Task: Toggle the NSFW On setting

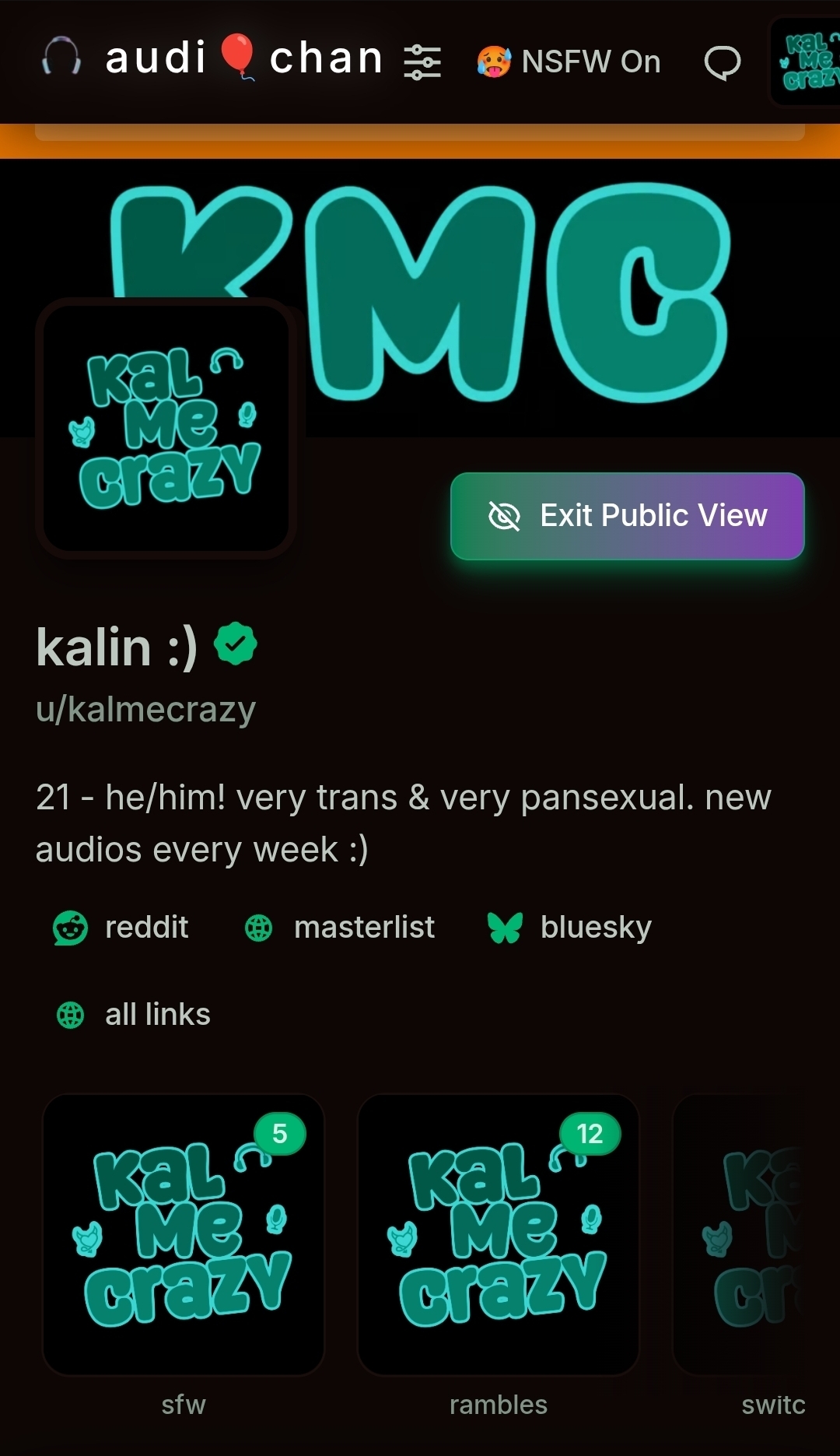Action: click(569, 61)
